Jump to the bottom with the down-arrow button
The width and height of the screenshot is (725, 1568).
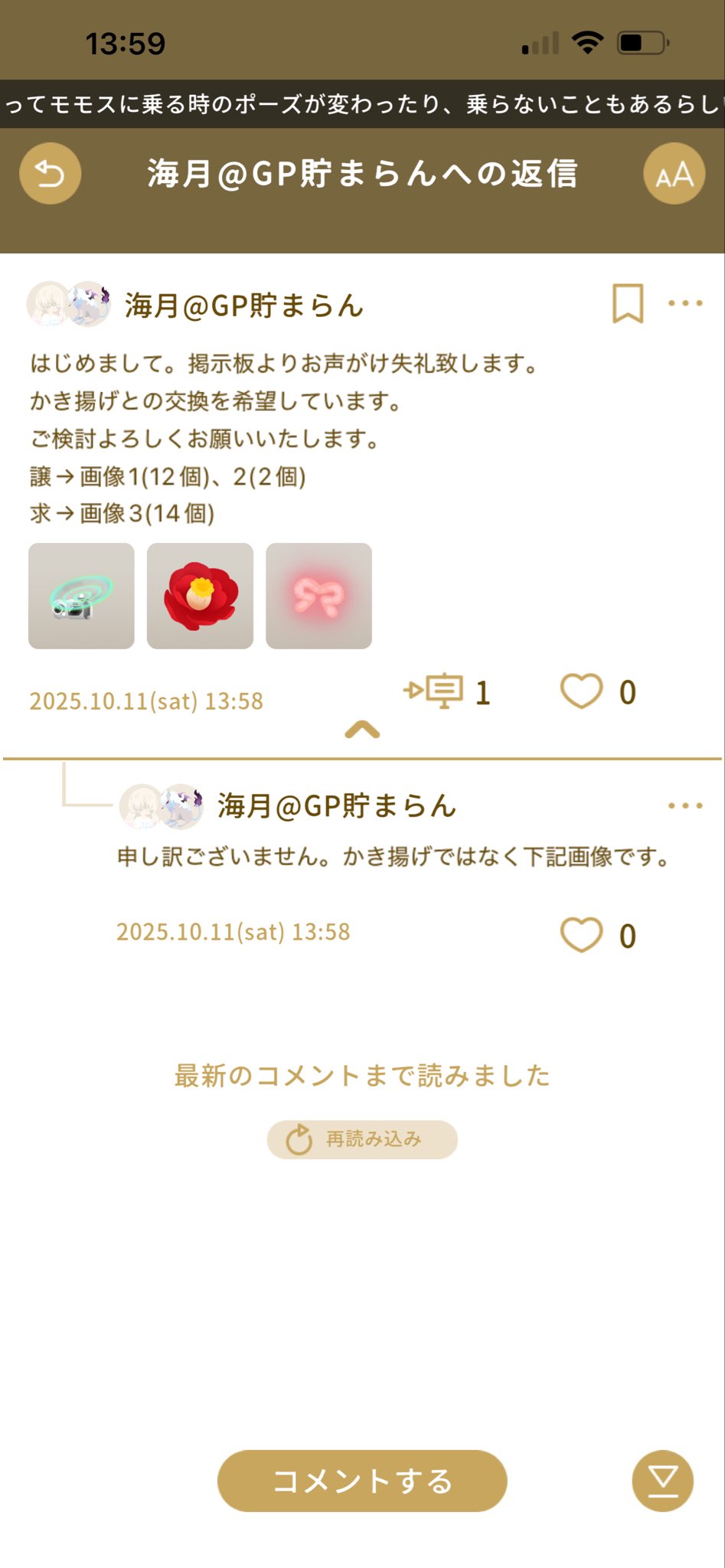[x=662, y=1481]
